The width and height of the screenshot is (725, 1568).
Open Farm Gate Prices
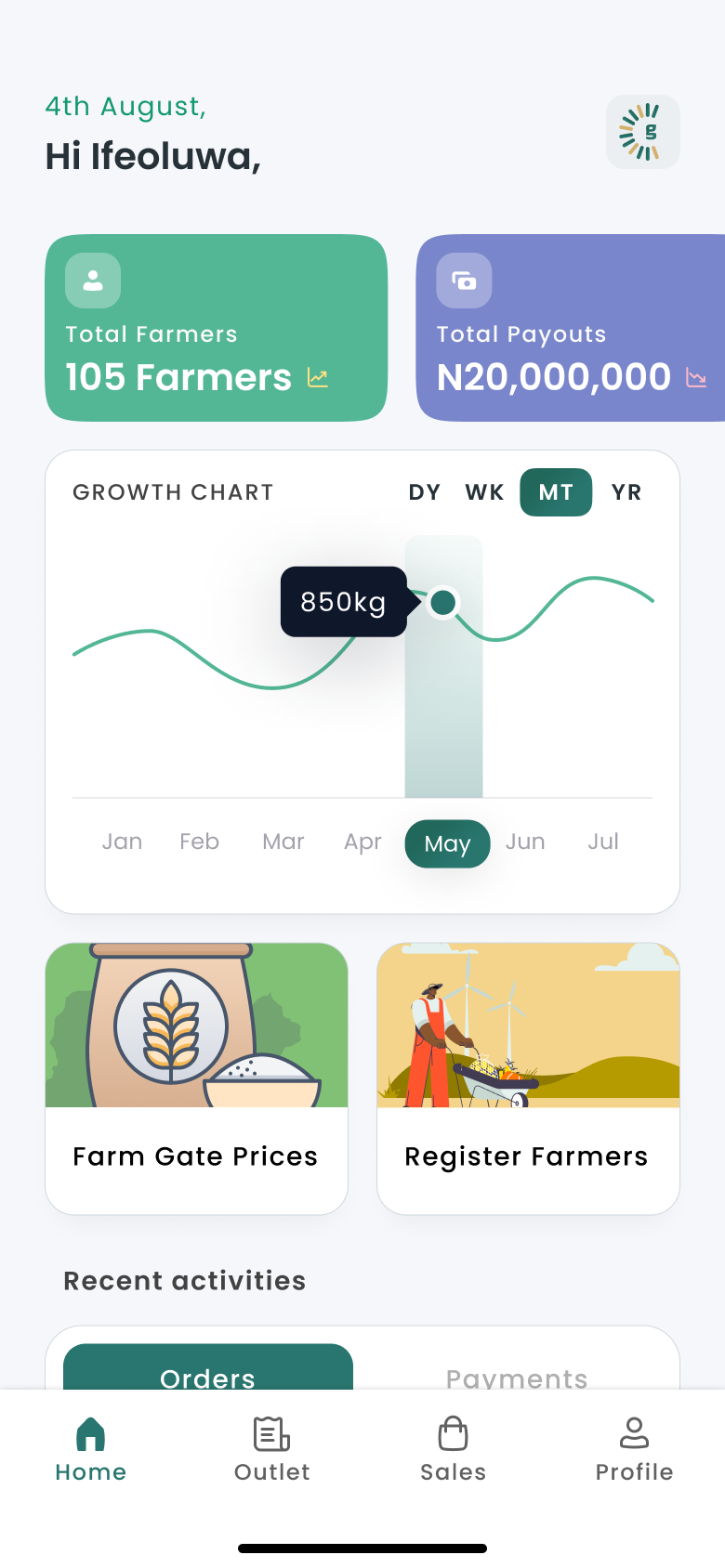pos(196,1078)
